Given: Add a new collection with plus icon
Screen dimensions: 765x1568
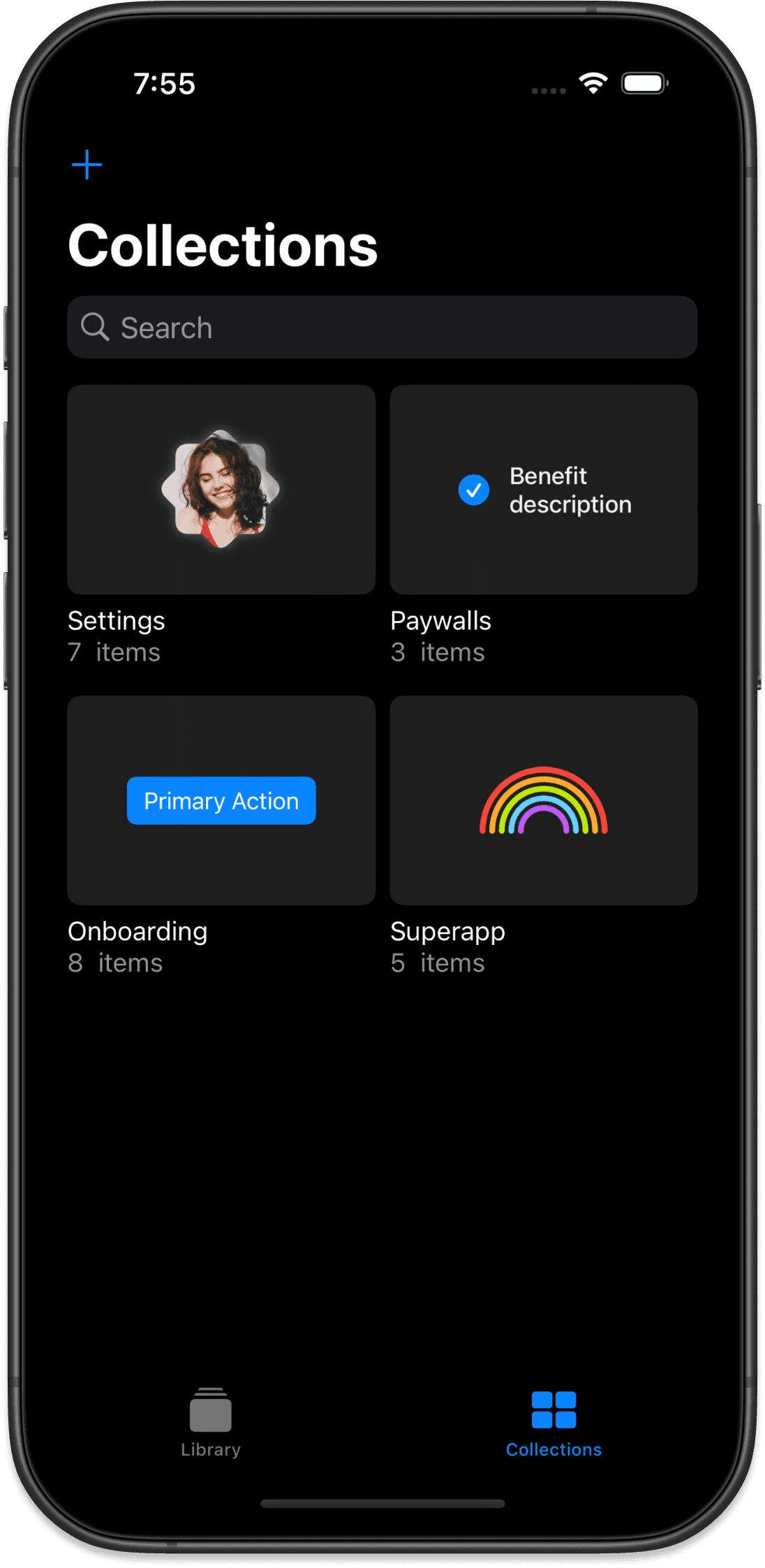Looking at the screenshot, I should [87, 165].
